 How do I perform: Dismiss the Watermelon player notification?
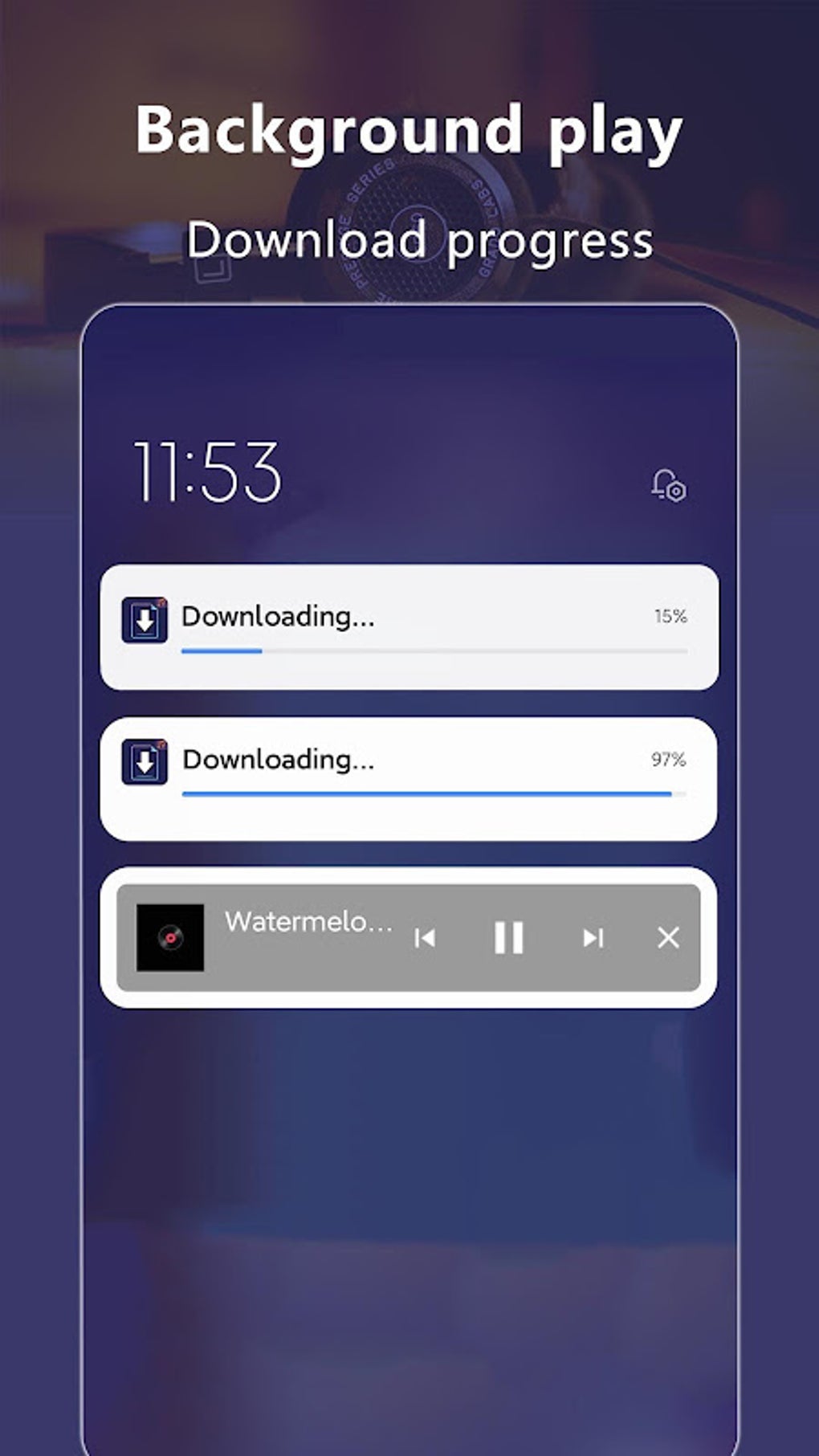[x=667, y=938]
